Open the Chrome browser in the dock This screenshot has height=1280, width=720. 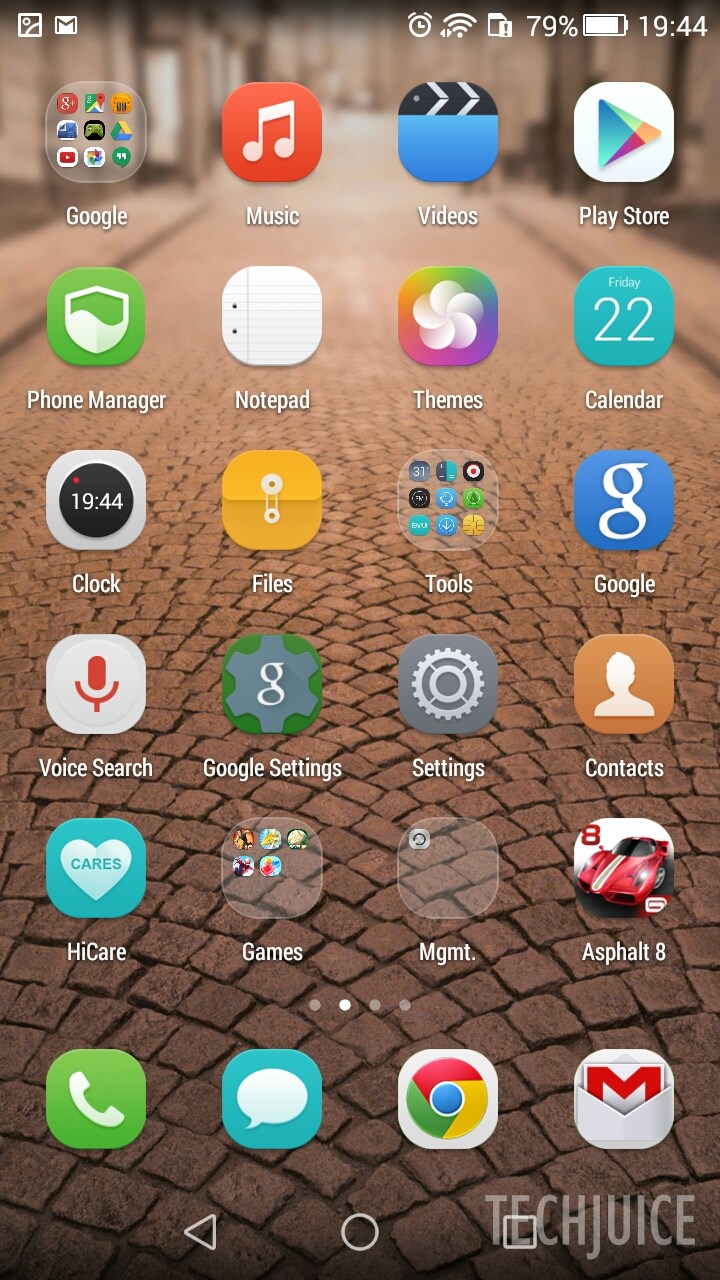click(448, 1098)
